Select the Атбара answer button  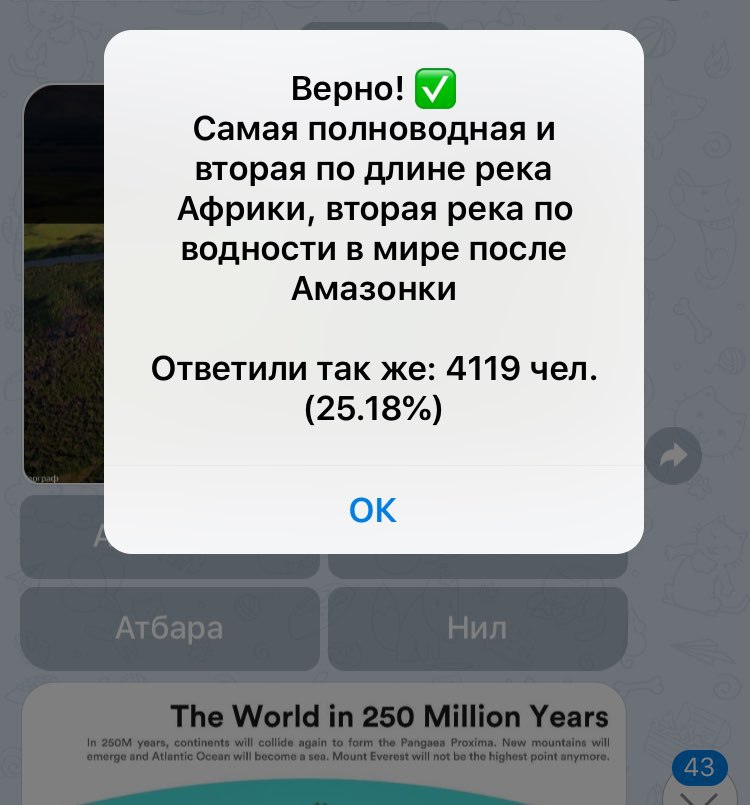coord(170,628)
